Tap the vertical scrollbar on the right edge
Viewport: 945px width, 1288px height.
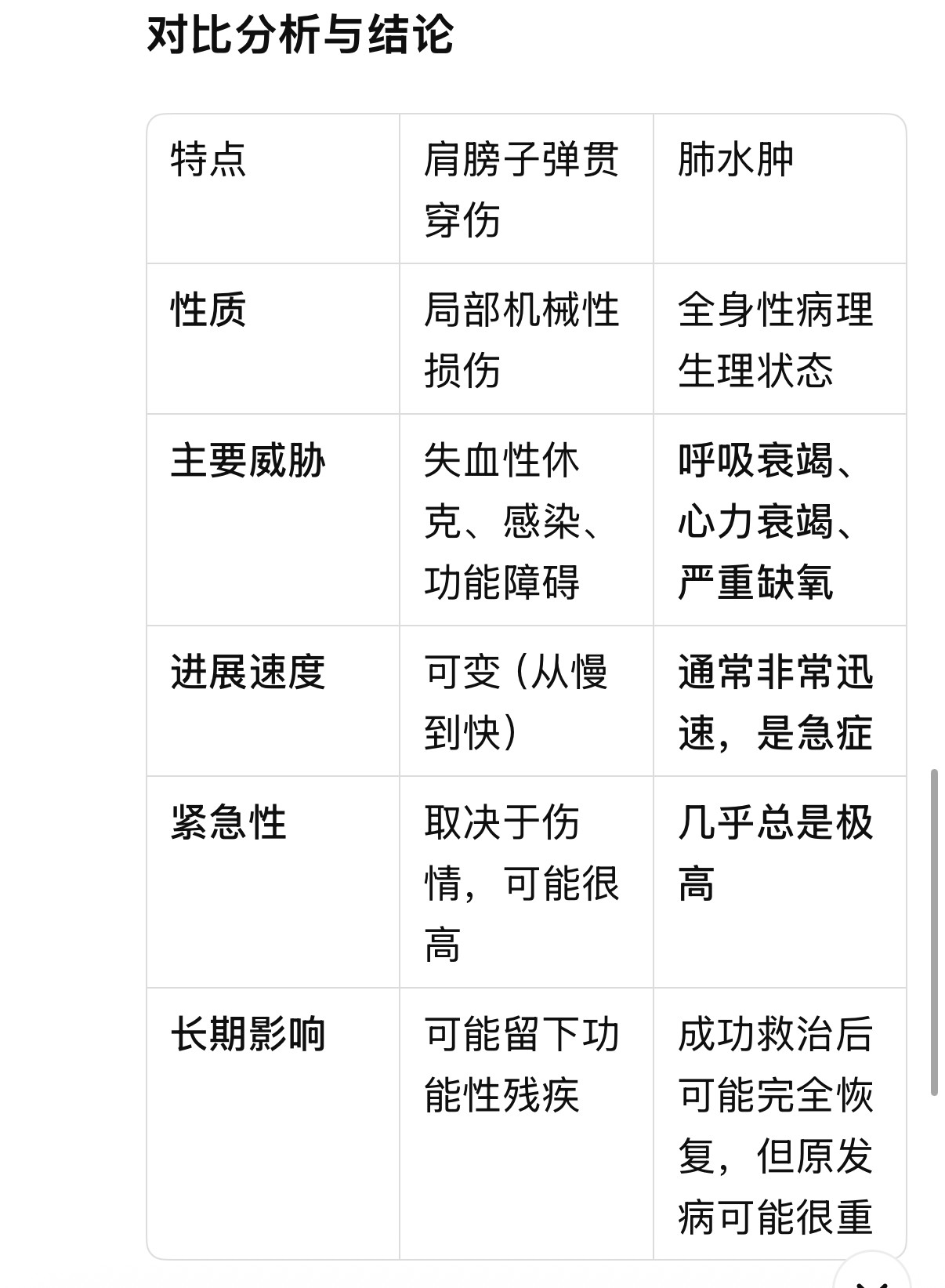click(934, 931)
